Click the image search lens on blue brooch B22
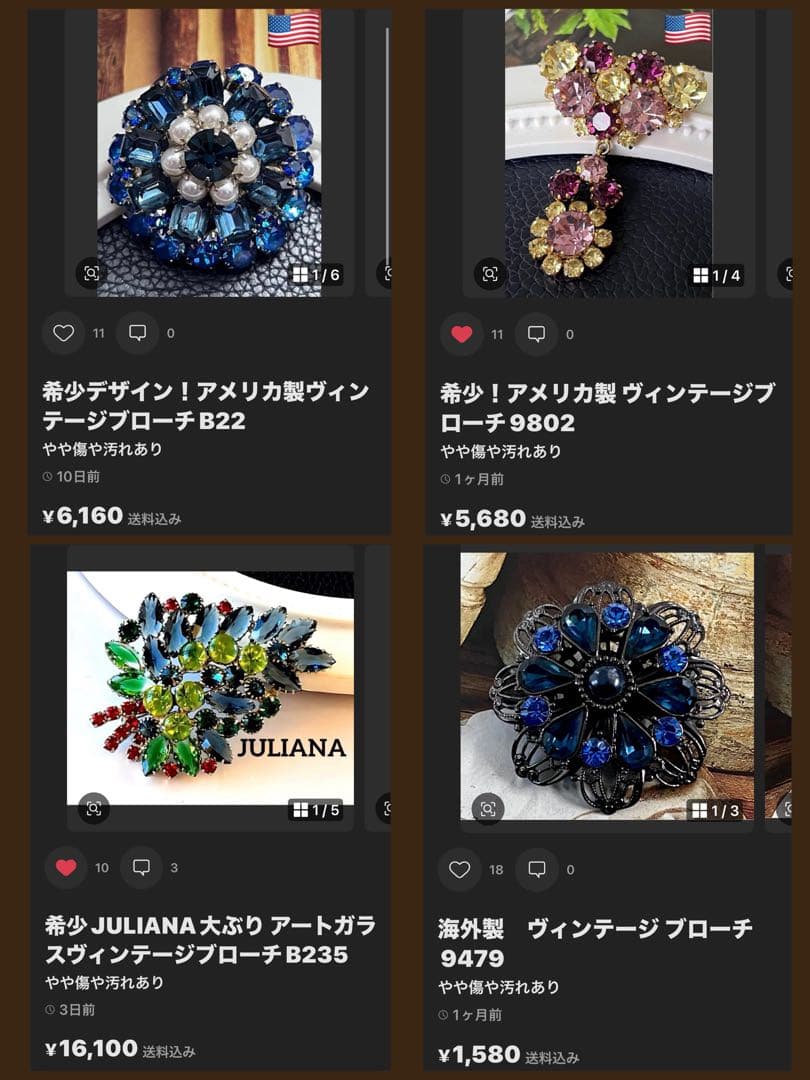Screen dimensions: 810x1080 [x=92, y=273]
